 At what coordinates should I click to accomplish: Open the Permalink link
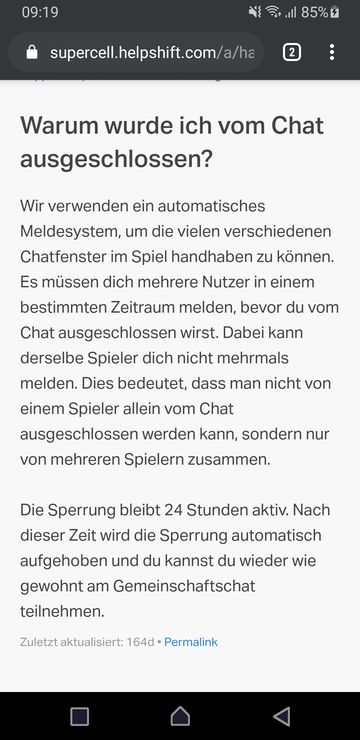pos(191,642)
